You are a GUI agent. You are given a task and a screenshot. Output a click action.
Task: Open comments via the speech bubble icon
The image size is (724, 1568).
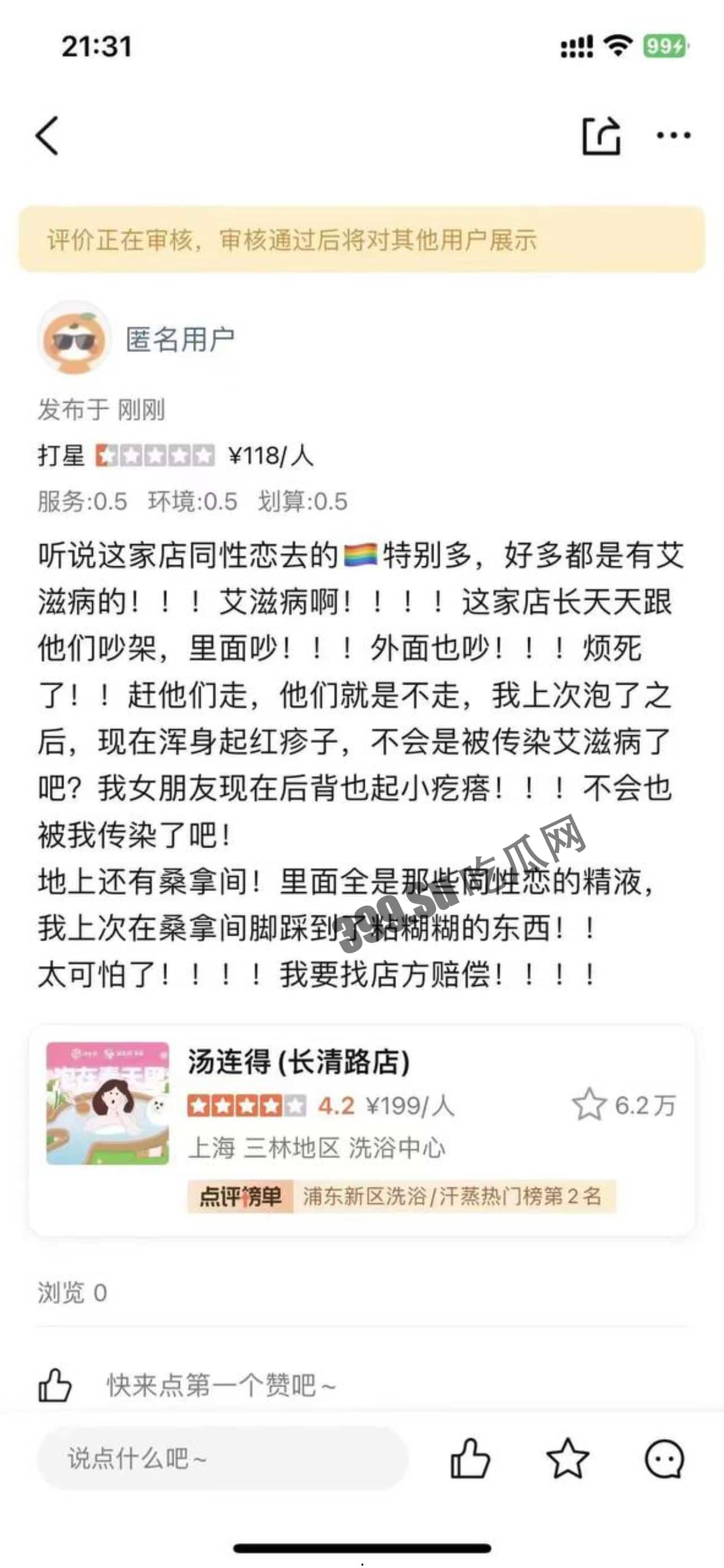click(664, 1458)
